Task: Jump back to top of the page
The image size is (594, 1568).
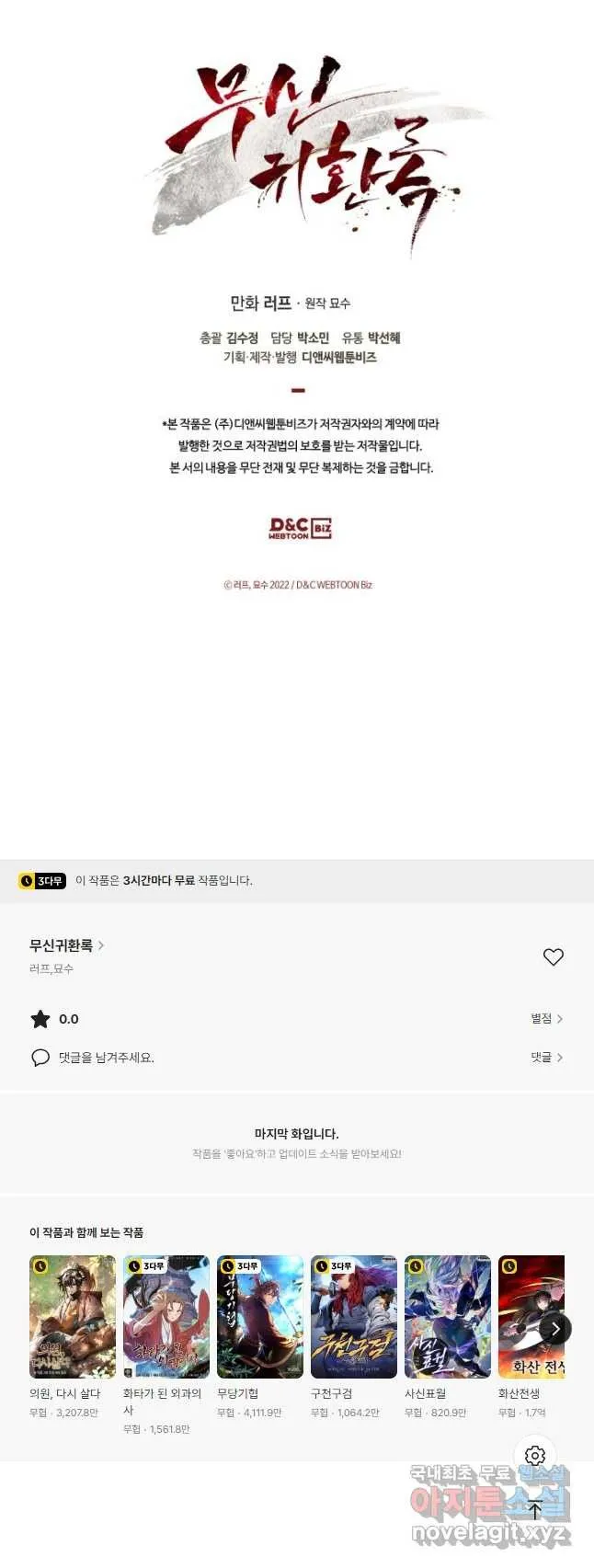Action: (x=535, y=1508)
